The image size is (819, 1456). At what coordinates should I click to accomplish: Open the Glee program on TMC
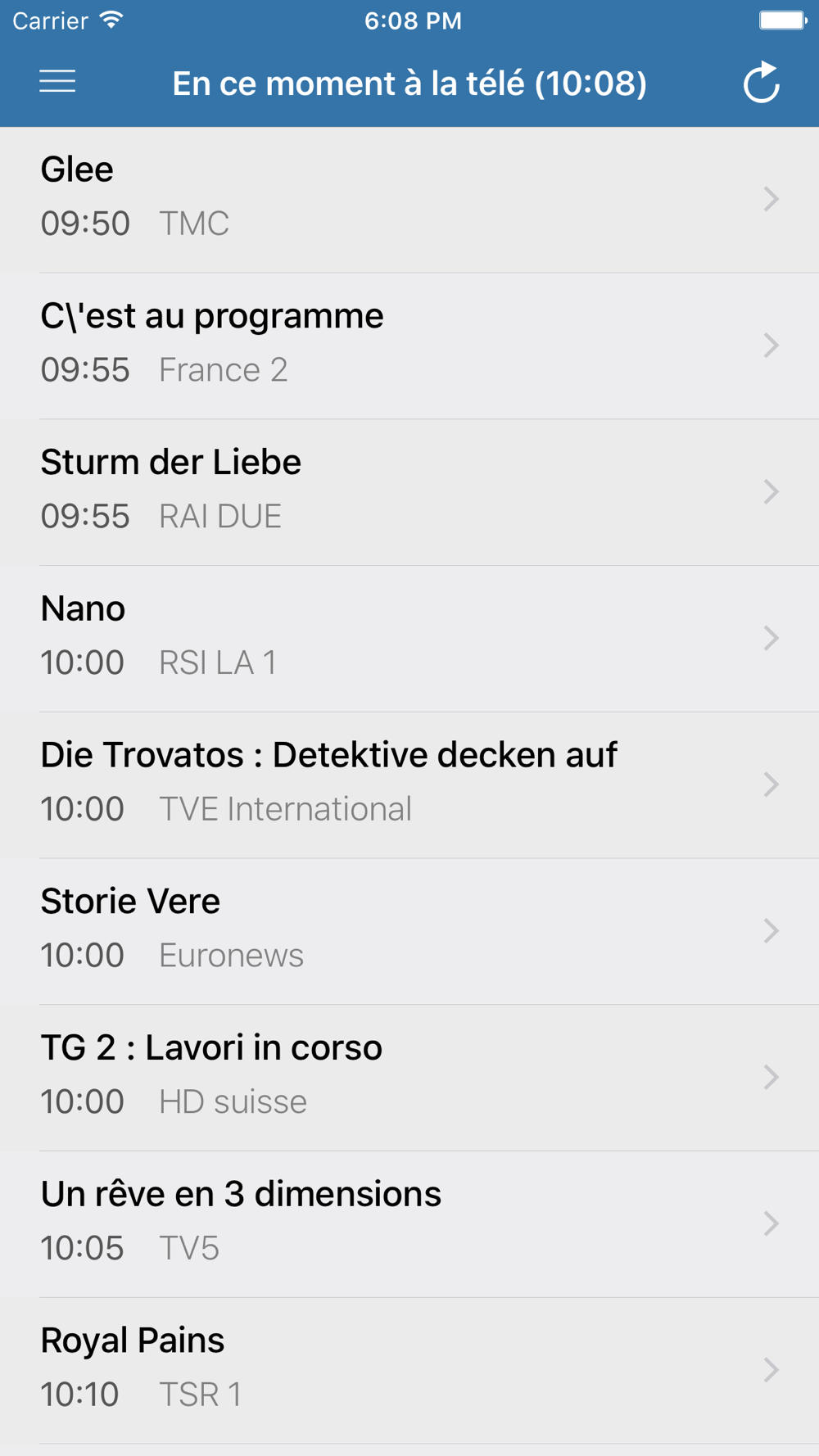[x=409, y=200]
